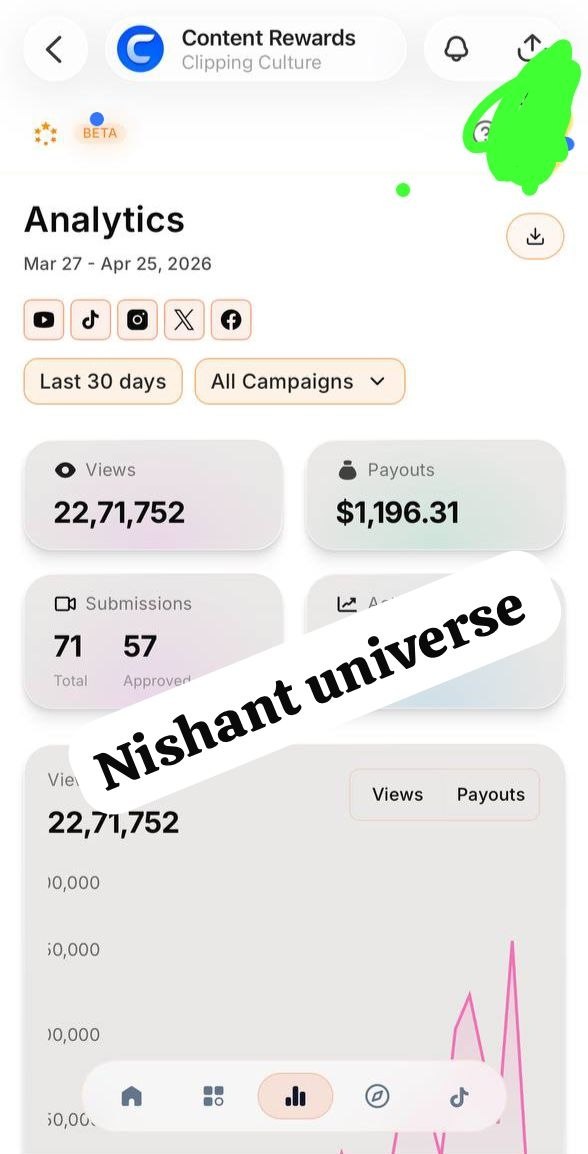Switch the chart to Payouts
The height and width of the screenshot is (1154, 588).
491,795
